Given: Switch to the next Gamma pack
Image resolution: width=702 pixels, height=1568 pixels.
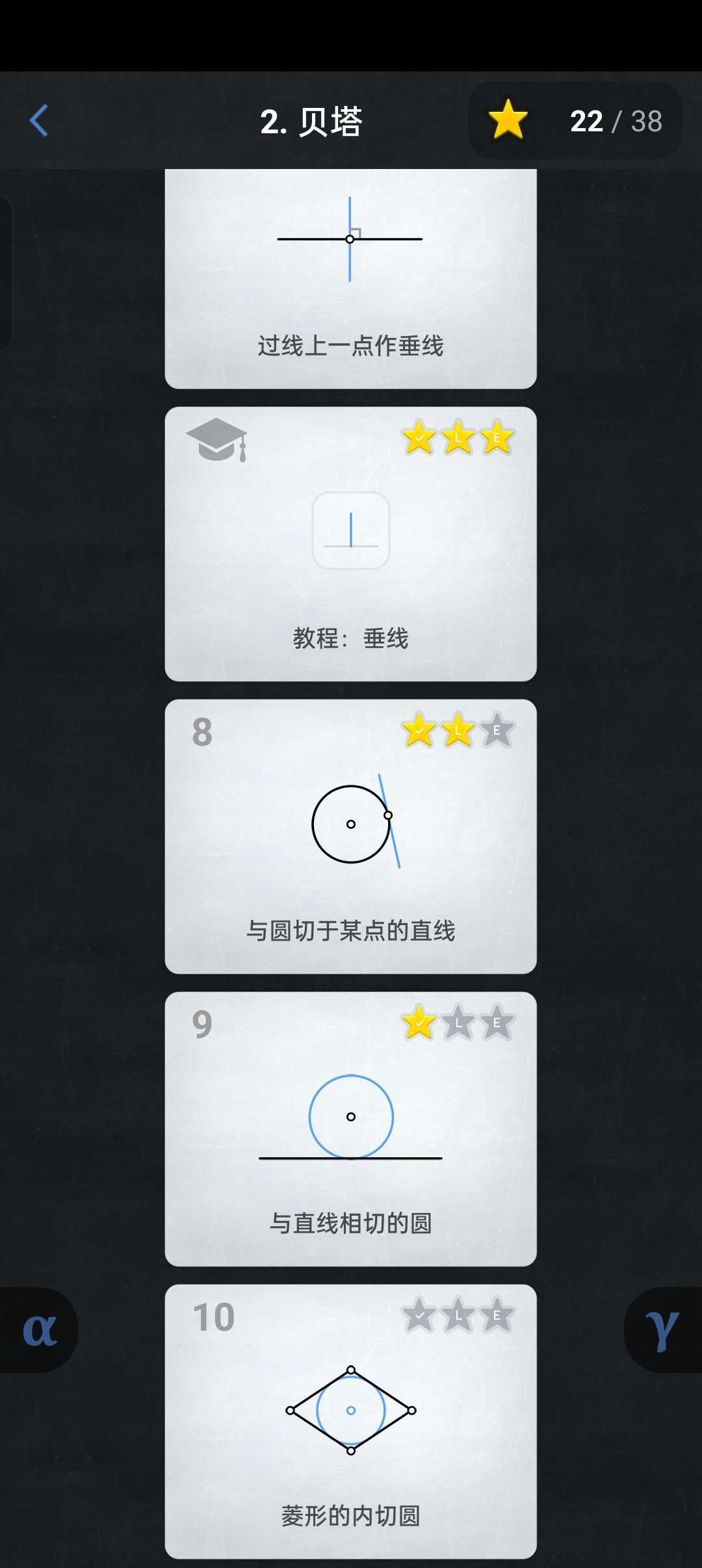Looking at the screenshot, I should coord(663,1330).
